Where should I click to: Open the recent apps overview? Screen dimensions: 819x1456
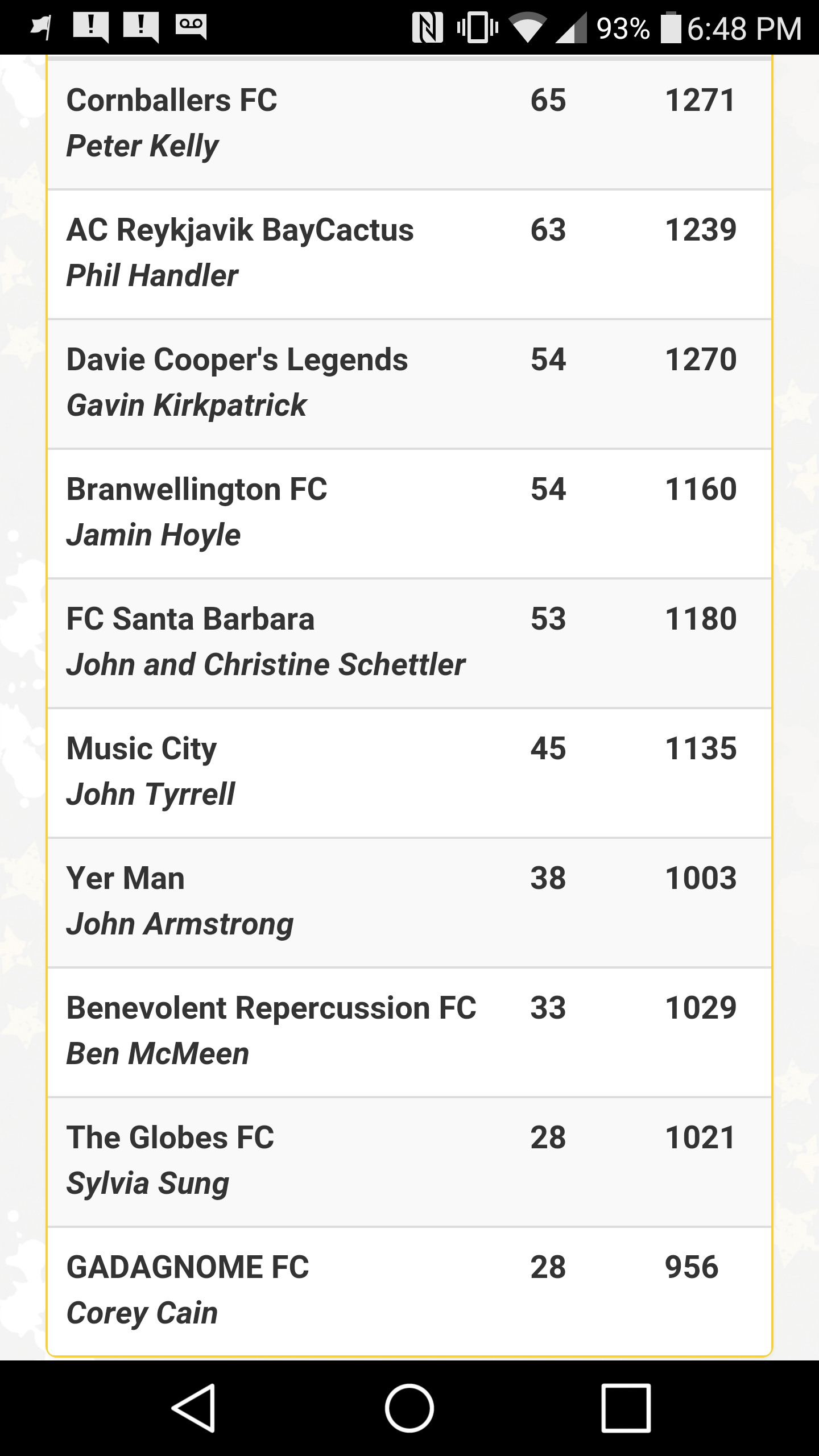click(626, 1408)
